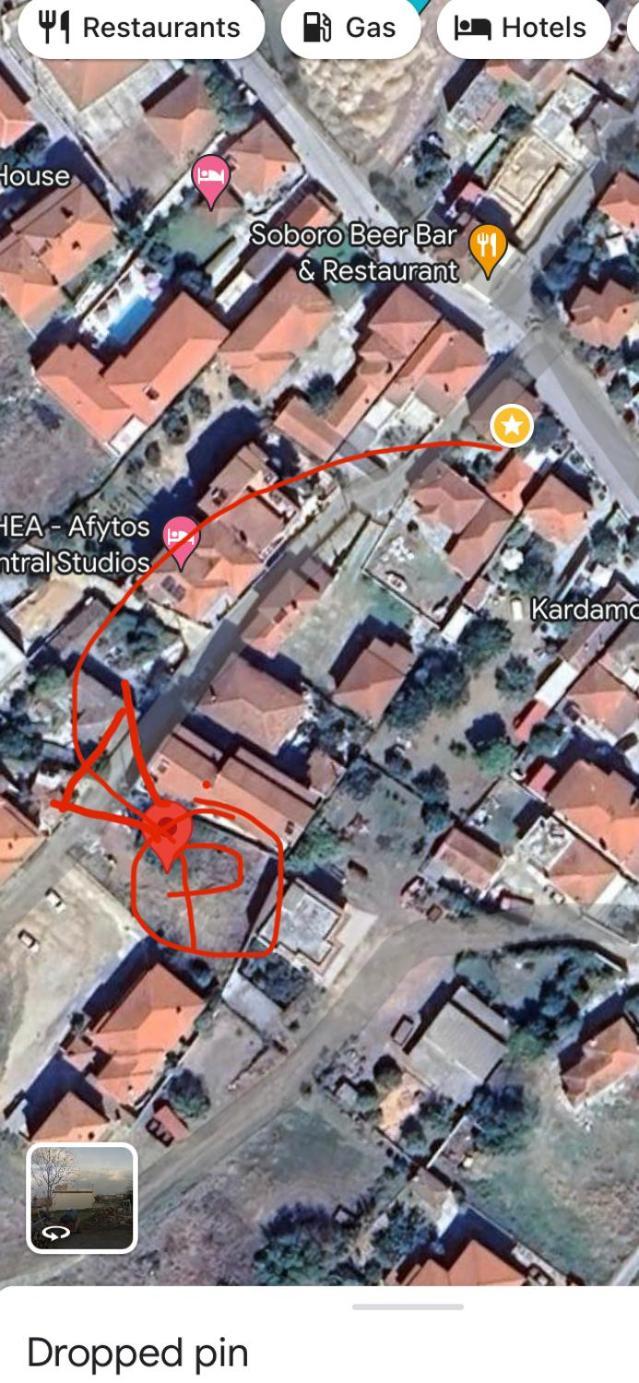The image size is (639, 1383).
Task: Open the Street View preview thumbnail
Action: tap(81, 1198)
